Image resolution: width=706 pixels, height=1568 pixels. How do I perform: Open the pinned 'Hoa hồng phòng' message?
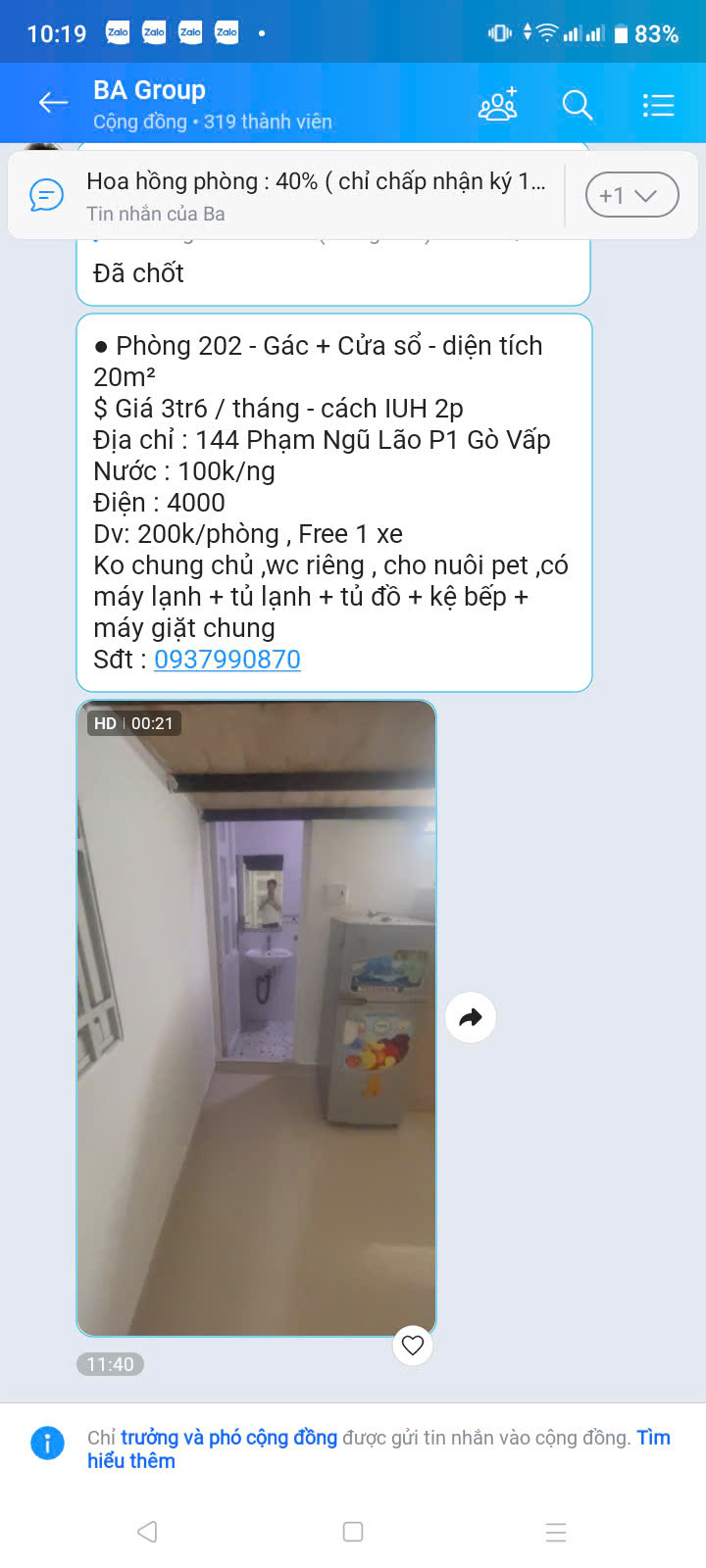(x=314, y=179)
